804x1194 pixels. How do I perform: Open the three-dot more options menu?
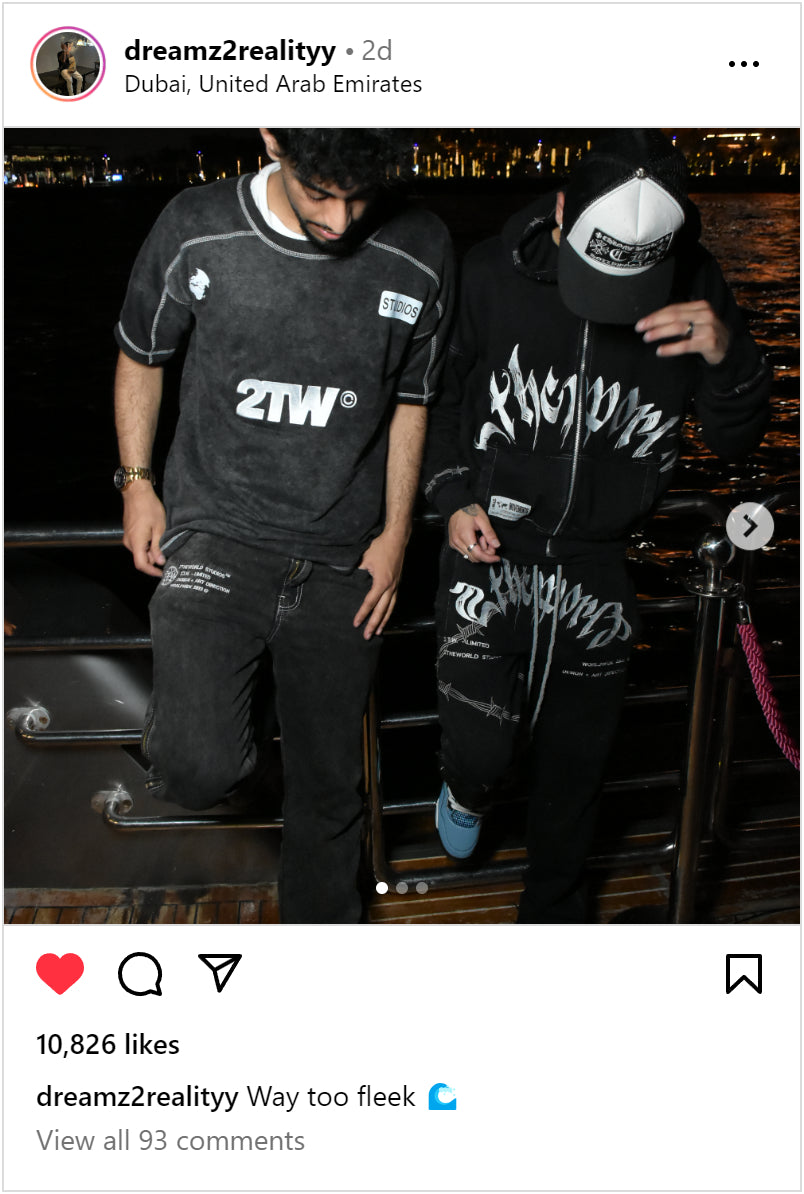pos(743,65)
